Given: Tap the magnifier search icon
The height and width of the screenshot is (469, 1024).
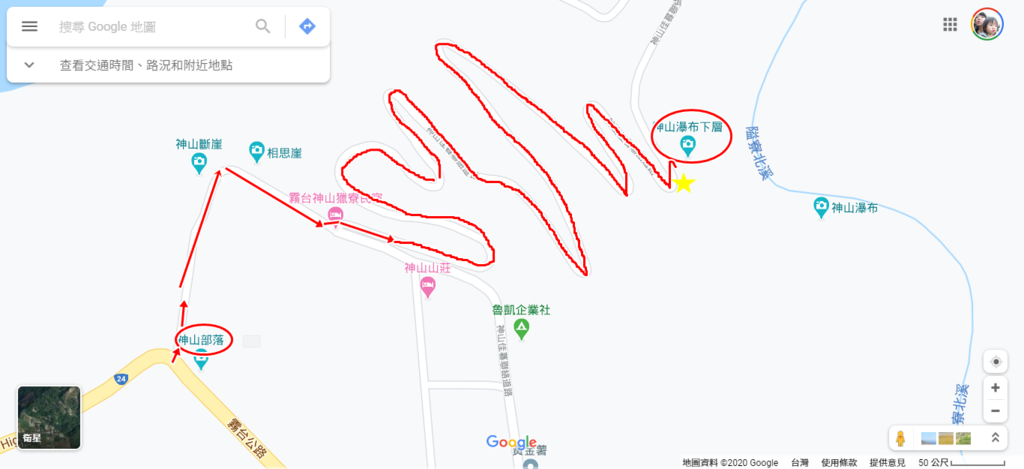Looking at the screenshot, I should (x=263, y=27).
